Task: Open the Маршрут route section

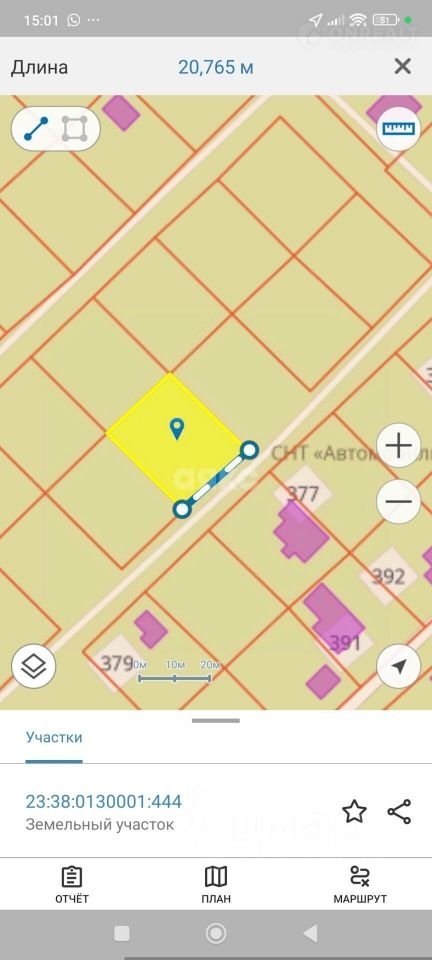Action: point(360,885)
